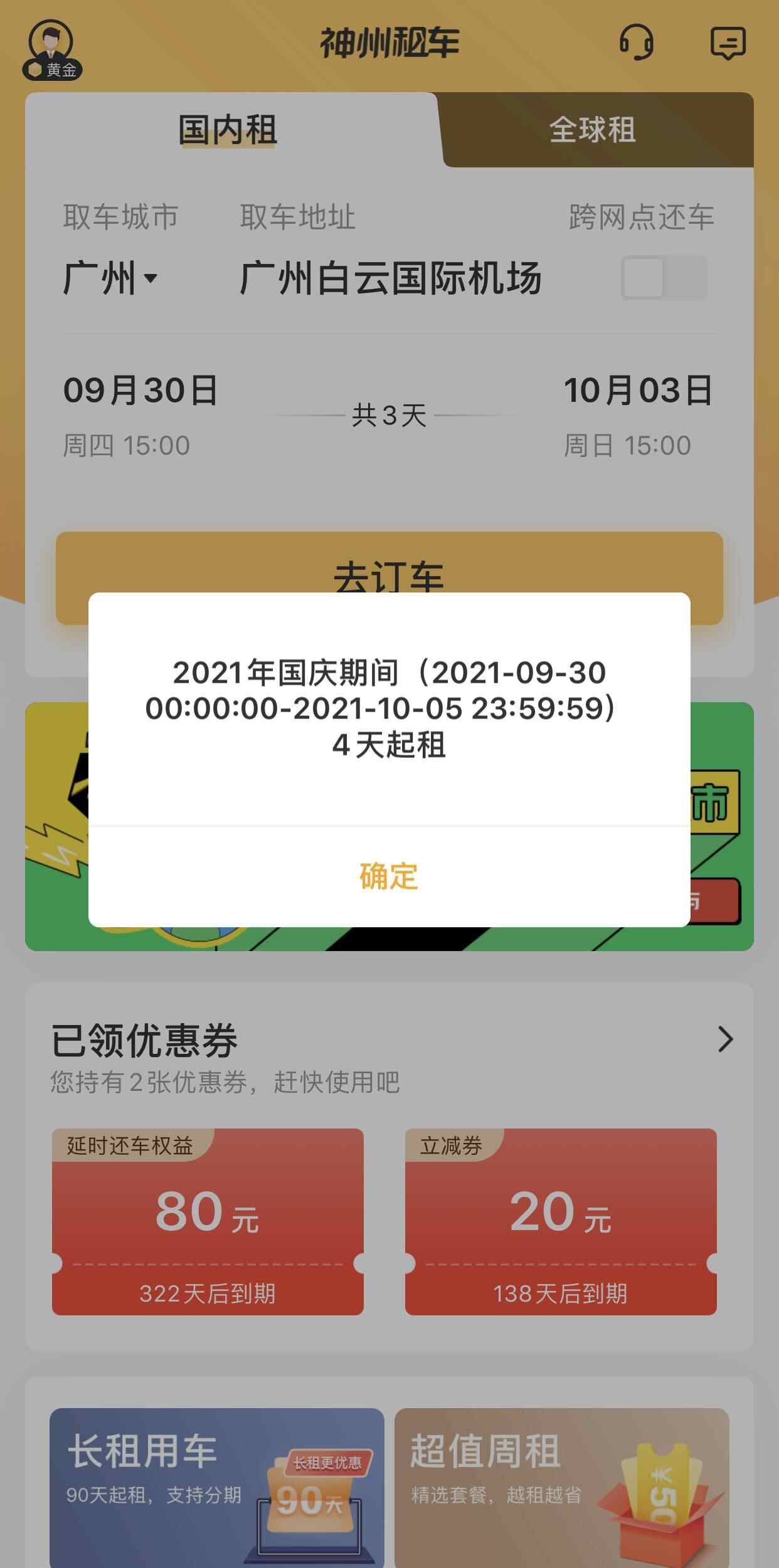Screen dimensions: 779x1568
Task: Open the messages icon
Action: click(728, 43)
